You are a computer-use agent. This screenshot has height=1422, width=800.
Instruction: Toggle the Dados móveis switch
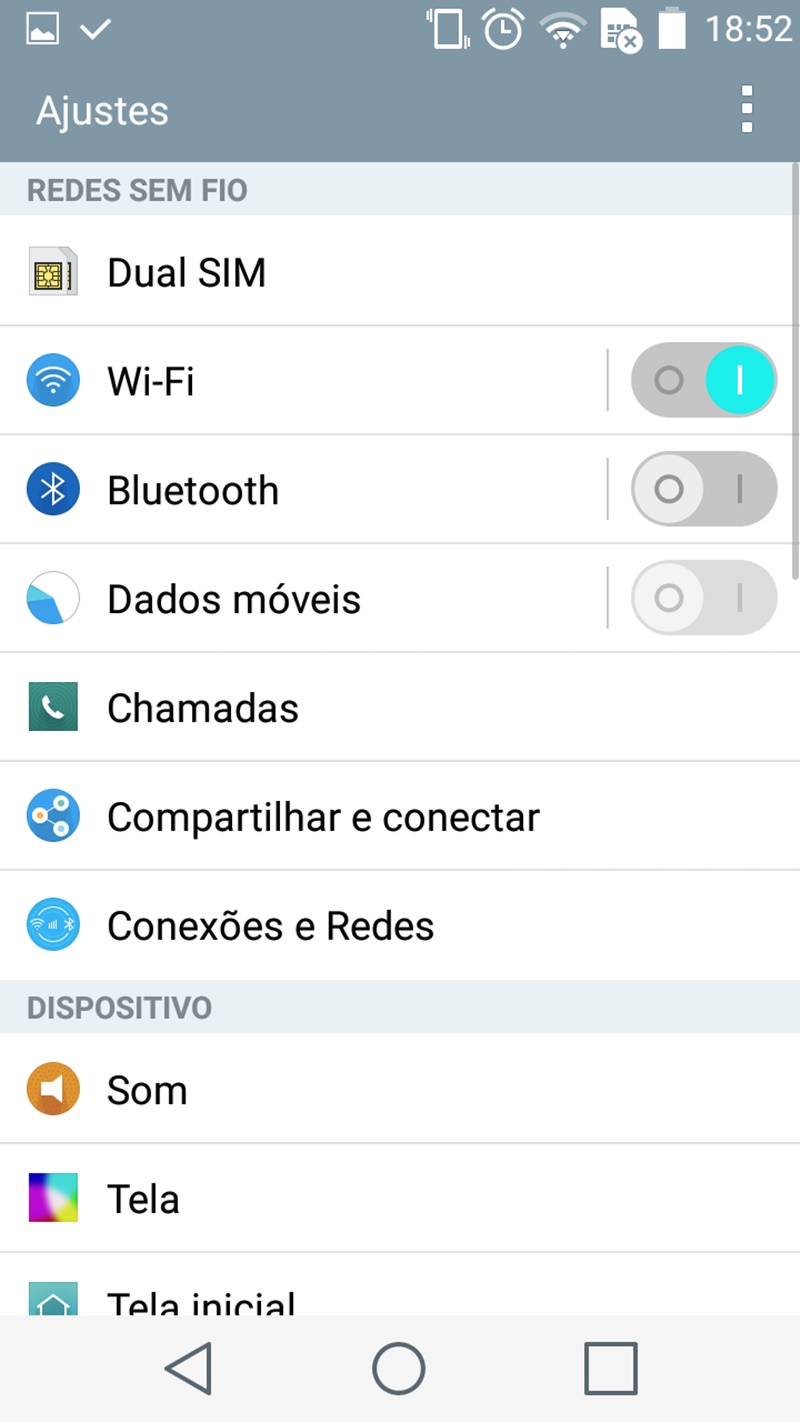pyautogui.click(x=704, y=598)
